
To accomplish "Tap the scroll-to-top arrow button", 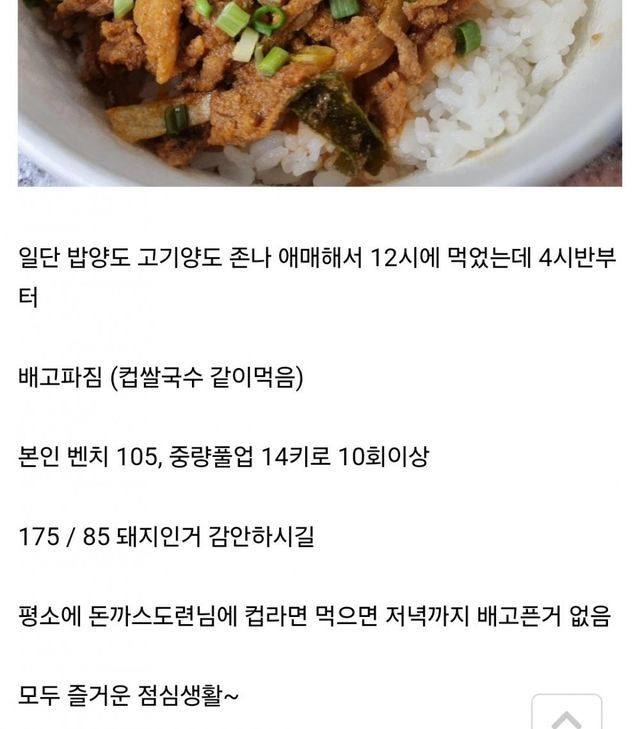I will (x=566, y=714).
